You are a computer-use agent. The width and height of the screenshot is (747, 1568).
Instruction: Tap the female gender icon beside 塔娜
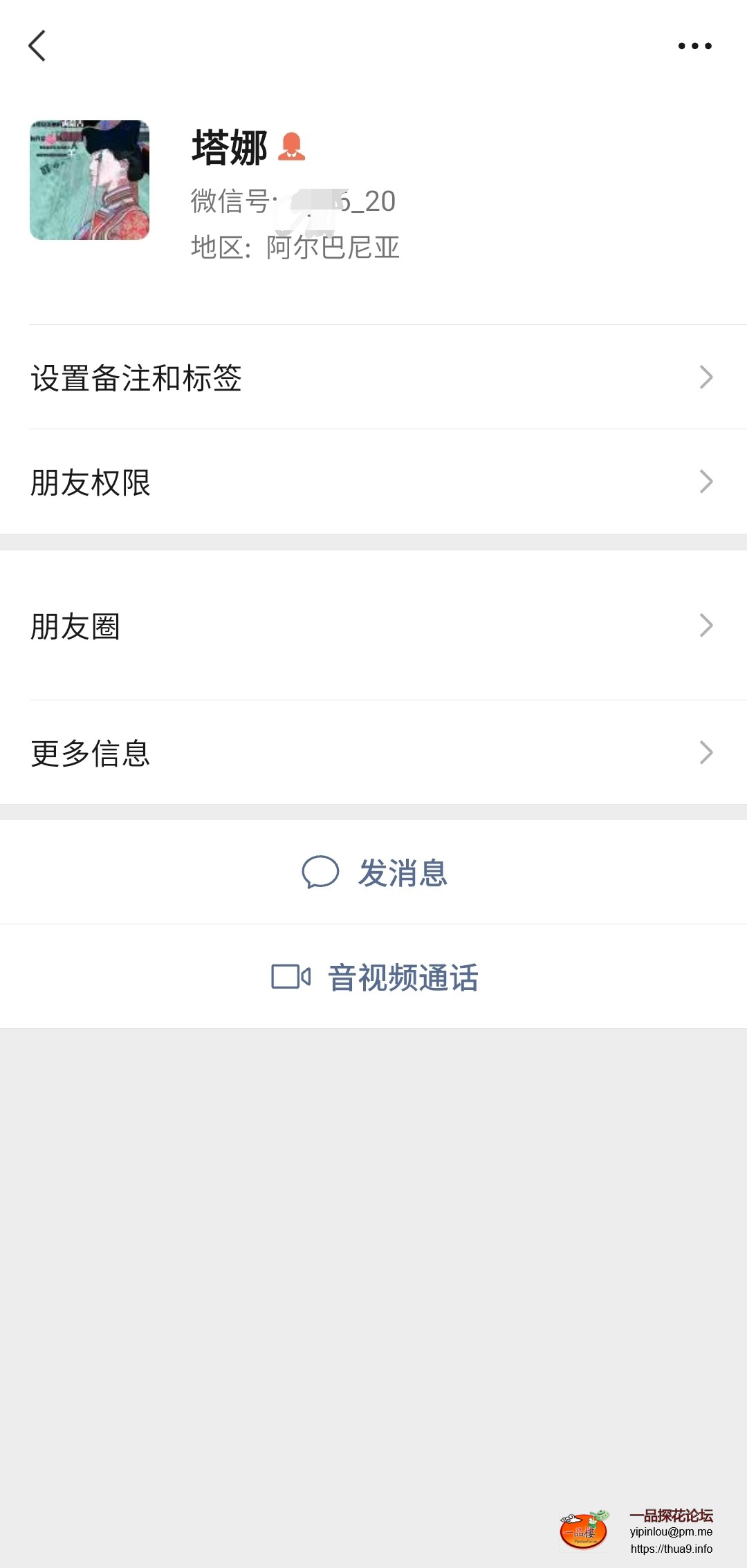coord(293,147)
